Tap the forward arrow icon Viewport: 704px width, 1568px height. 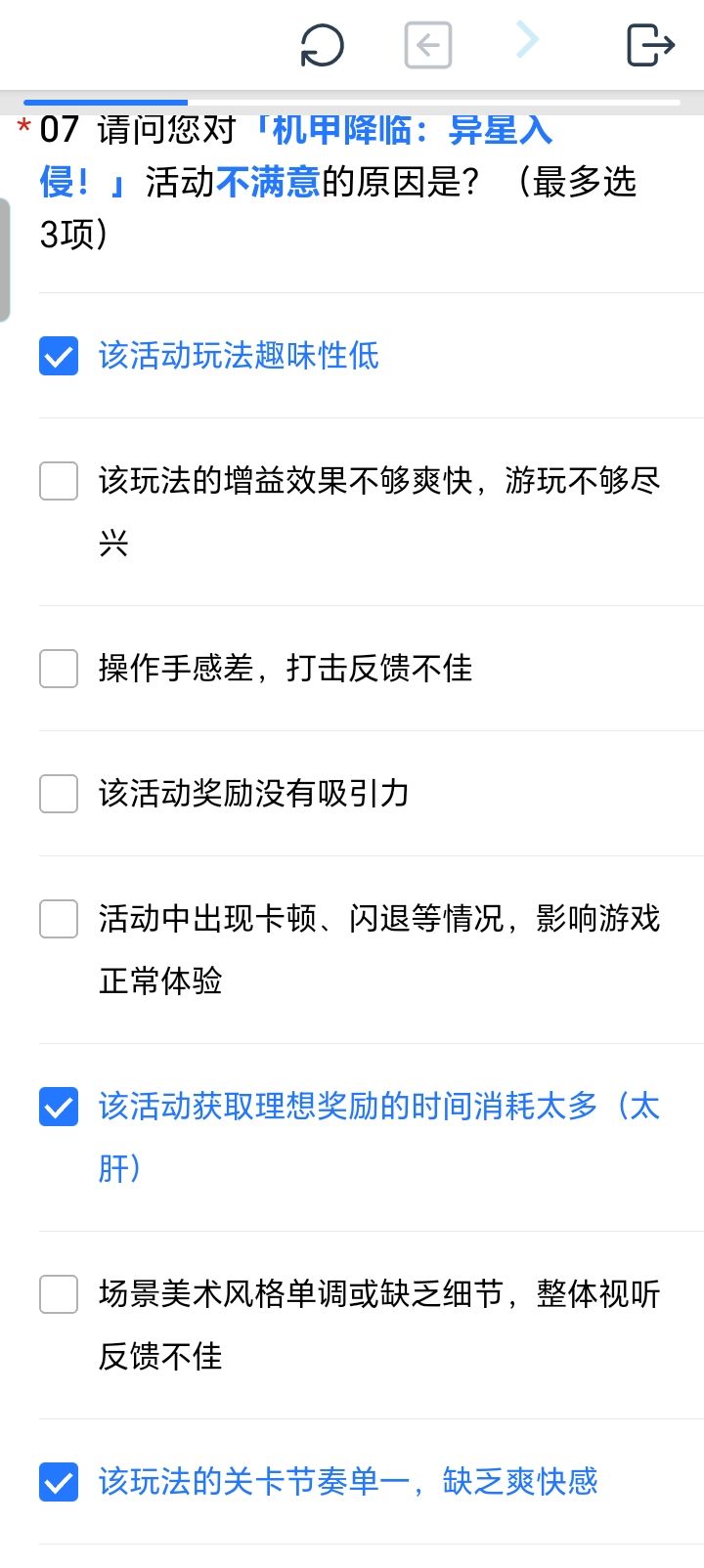(x=527, y=40)
